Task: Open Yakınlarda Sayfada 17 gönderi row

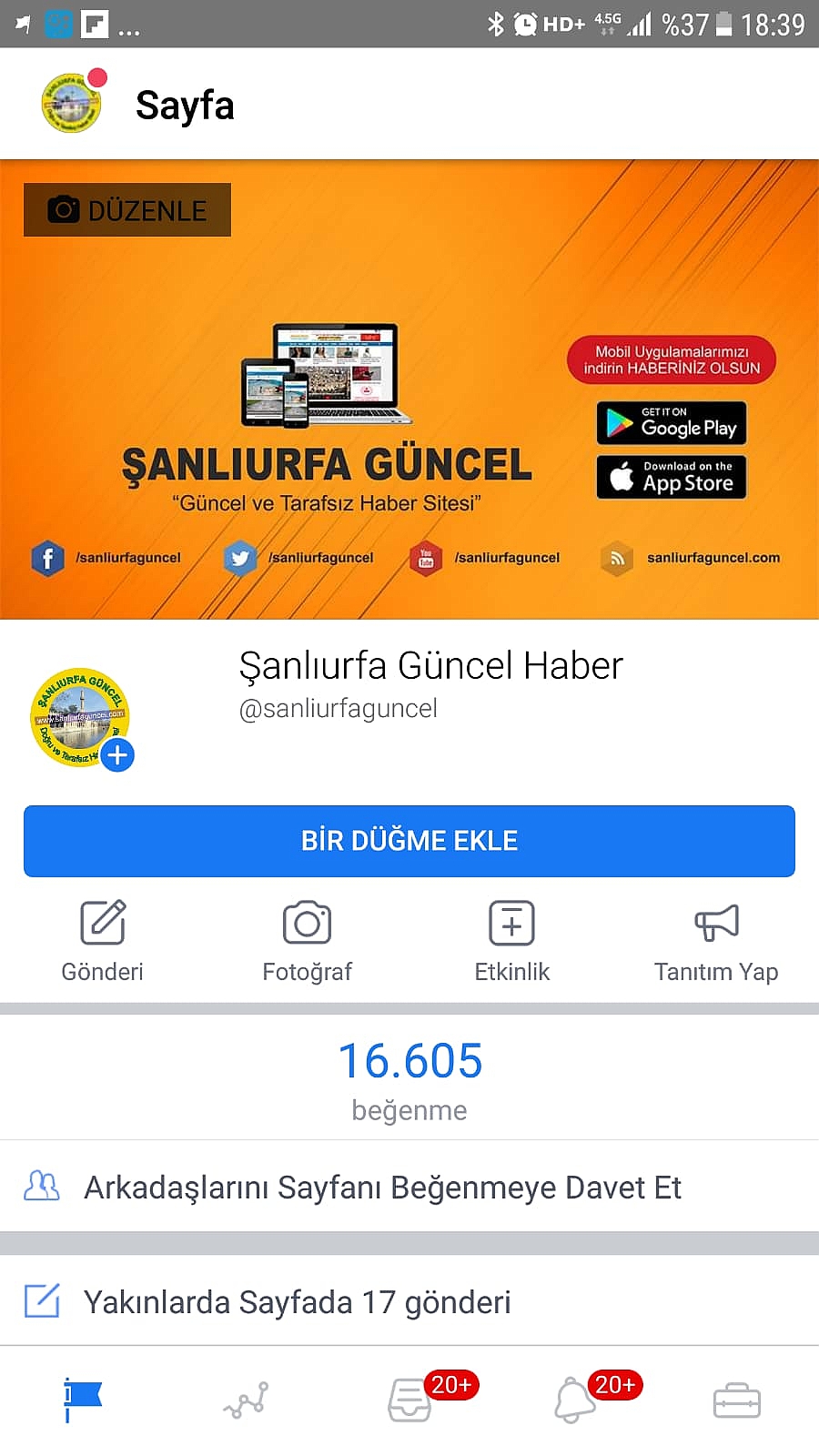Action: click(x=297, y=1302)
